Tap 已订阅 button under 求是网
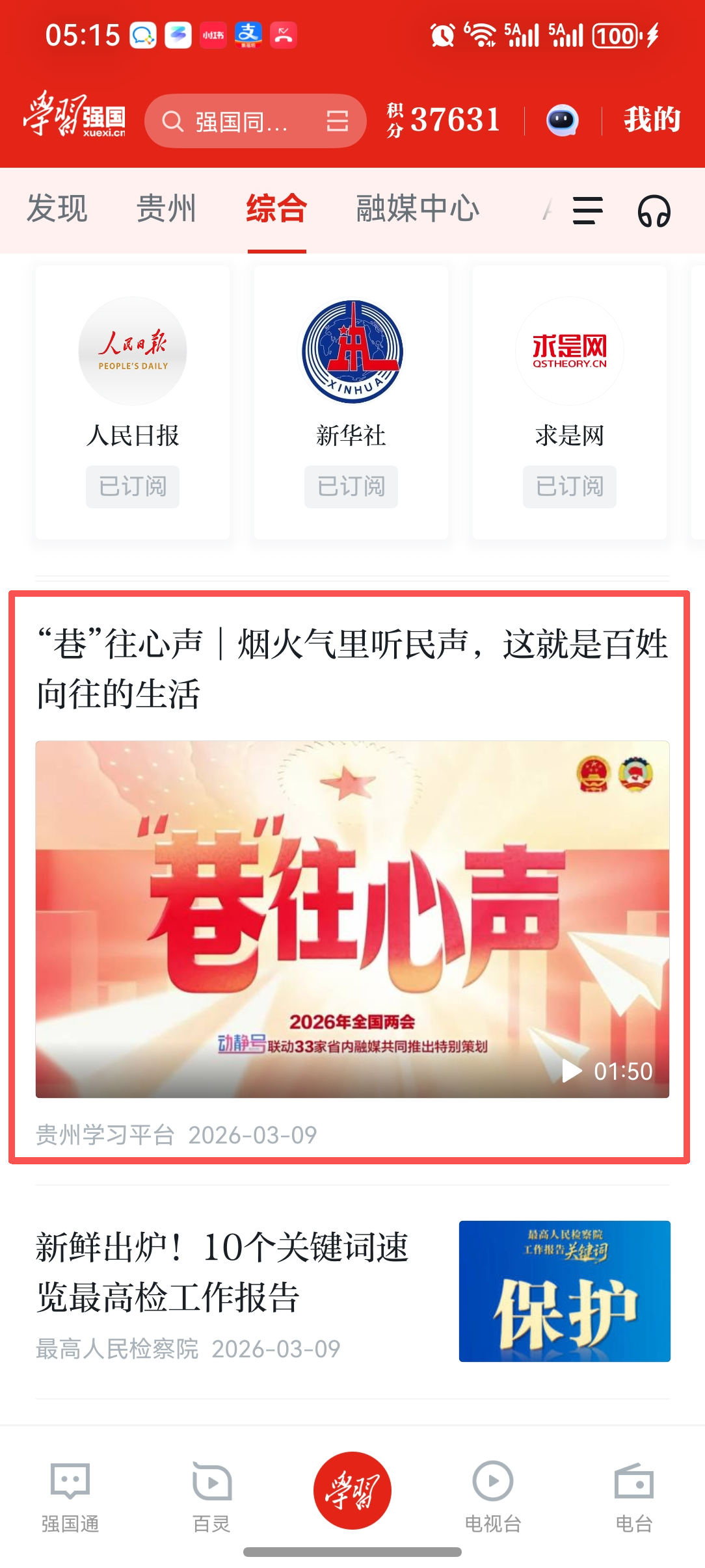The height and width of the screenshot is (1568, 705). coord(570,486)
